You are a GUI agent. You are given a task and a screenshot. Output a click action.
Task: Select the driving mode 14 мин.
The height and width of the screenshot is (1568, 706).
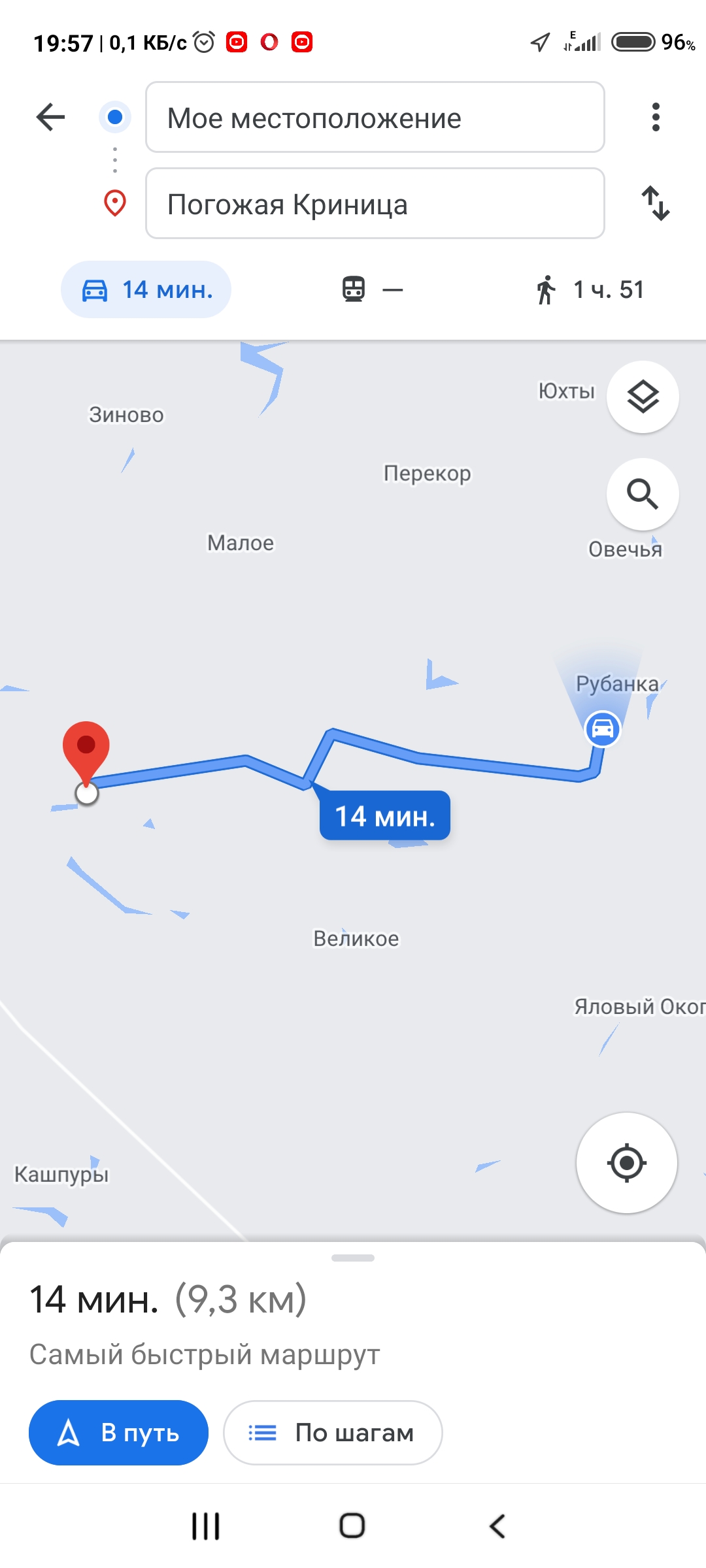click(146, 289)
